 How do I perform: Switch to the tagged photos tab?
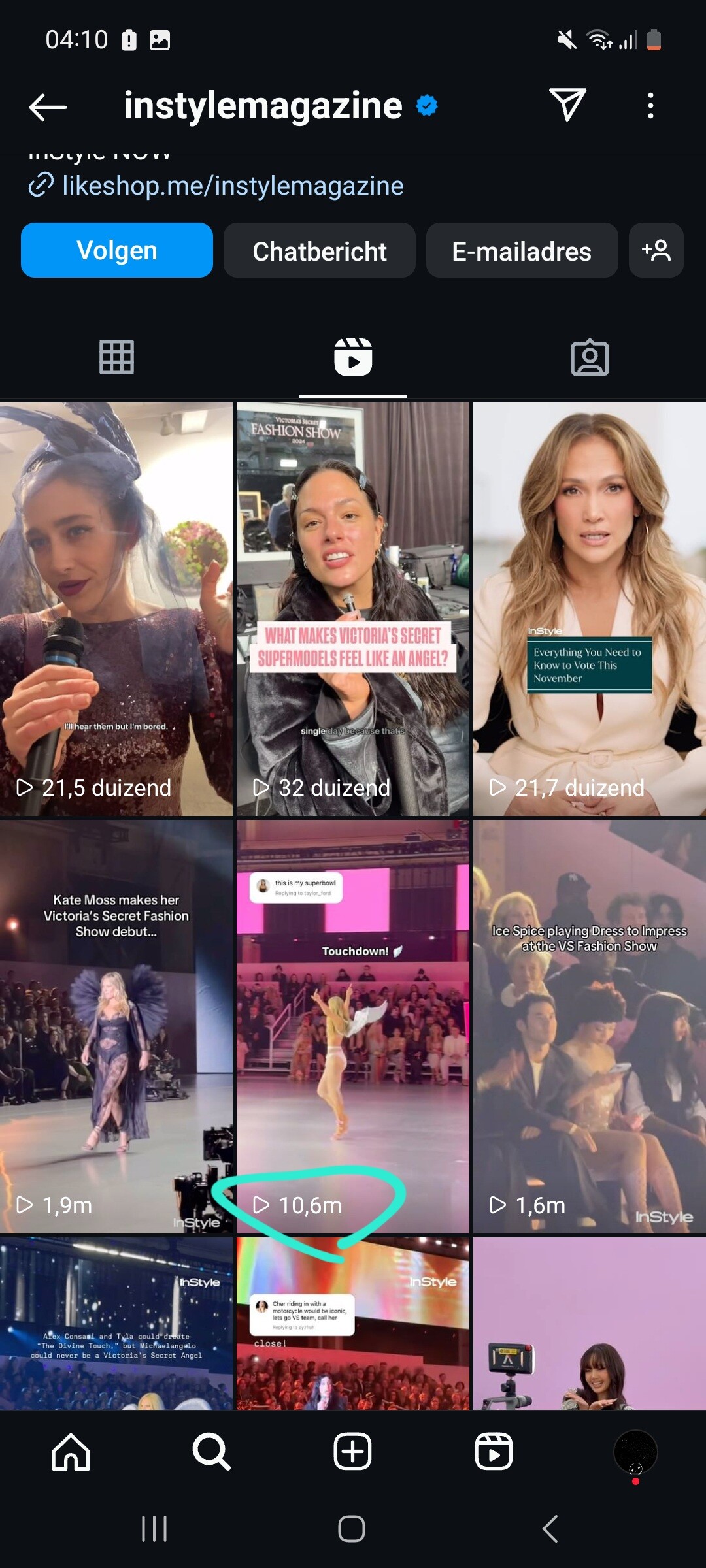click(x=590, y=357)
